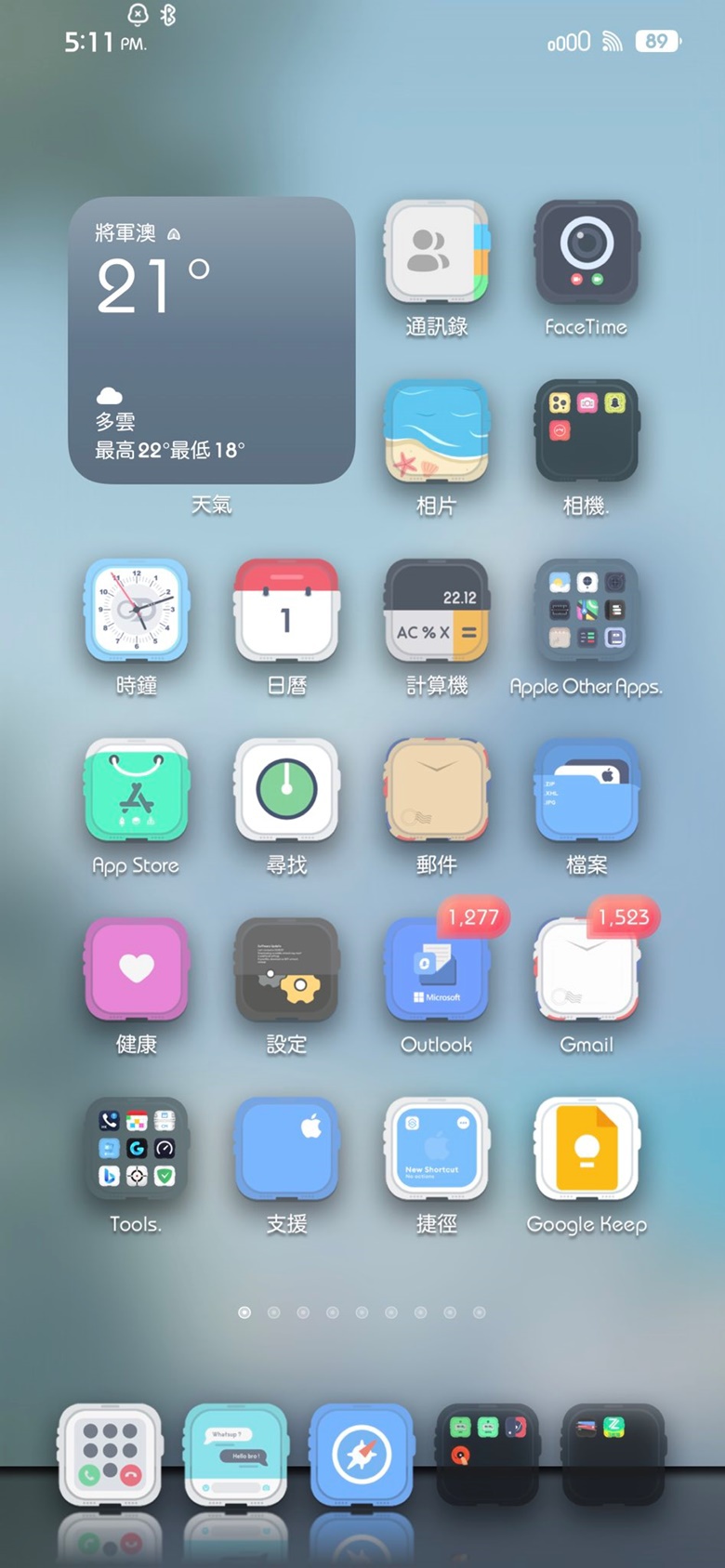This screenshot has width=725, height=1568.
Task: Open the 相機 folder
Action: [586, 431]
